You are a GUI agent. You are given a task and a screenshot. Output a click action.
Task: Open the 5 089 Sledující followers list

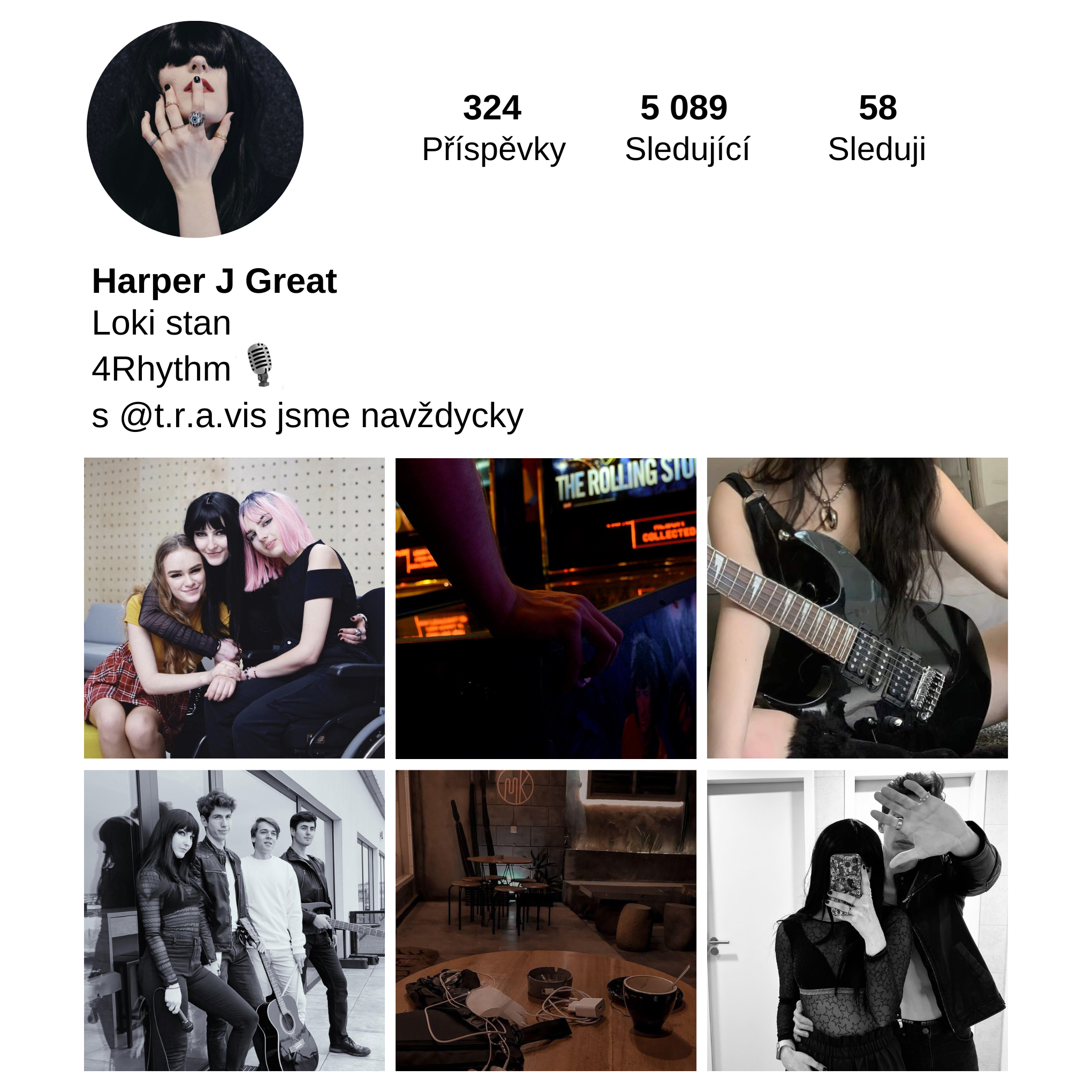686,128
